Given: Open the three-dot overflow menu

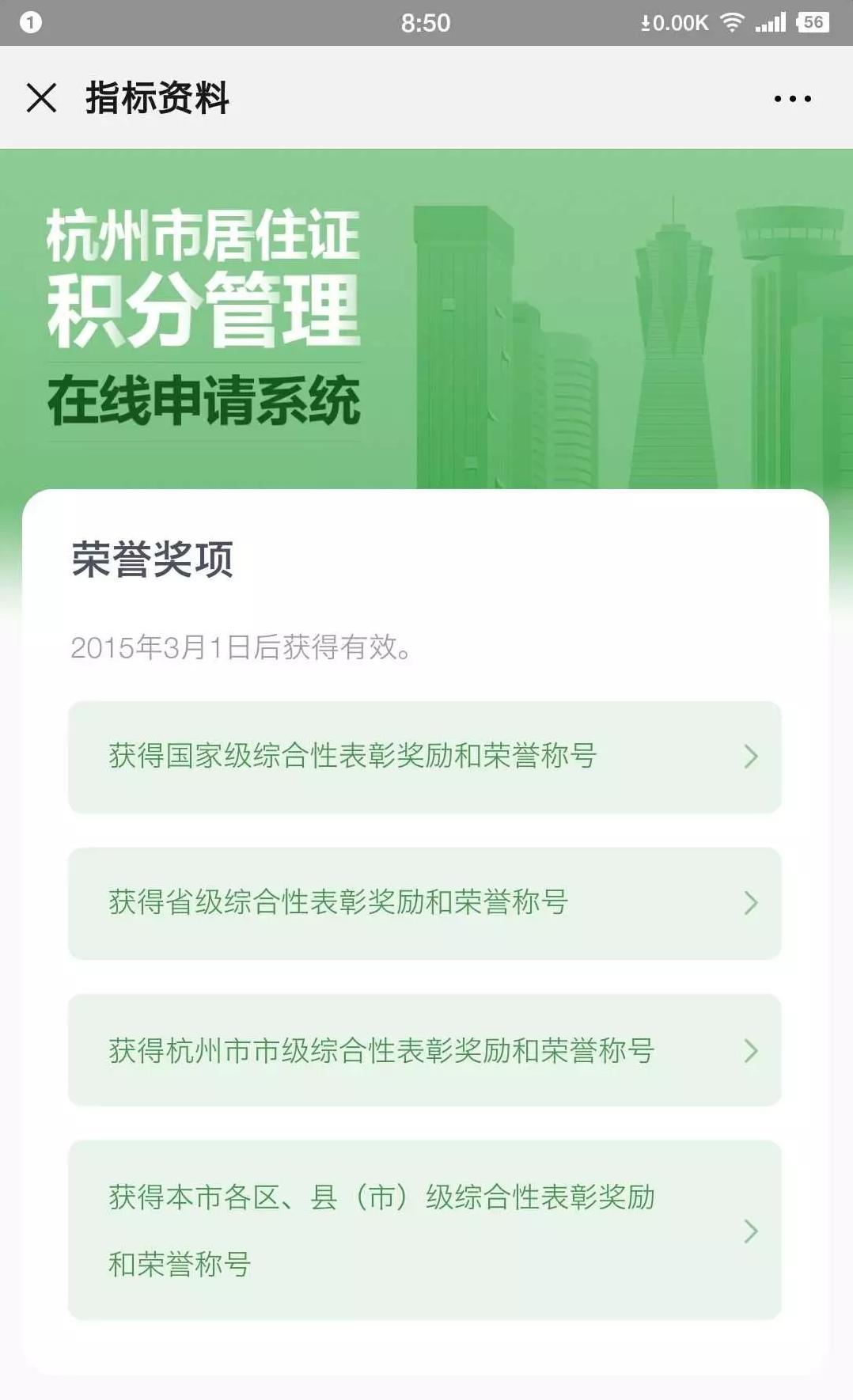Looking at the screenshot, I should pyautogui.click(x=792, y=99).
